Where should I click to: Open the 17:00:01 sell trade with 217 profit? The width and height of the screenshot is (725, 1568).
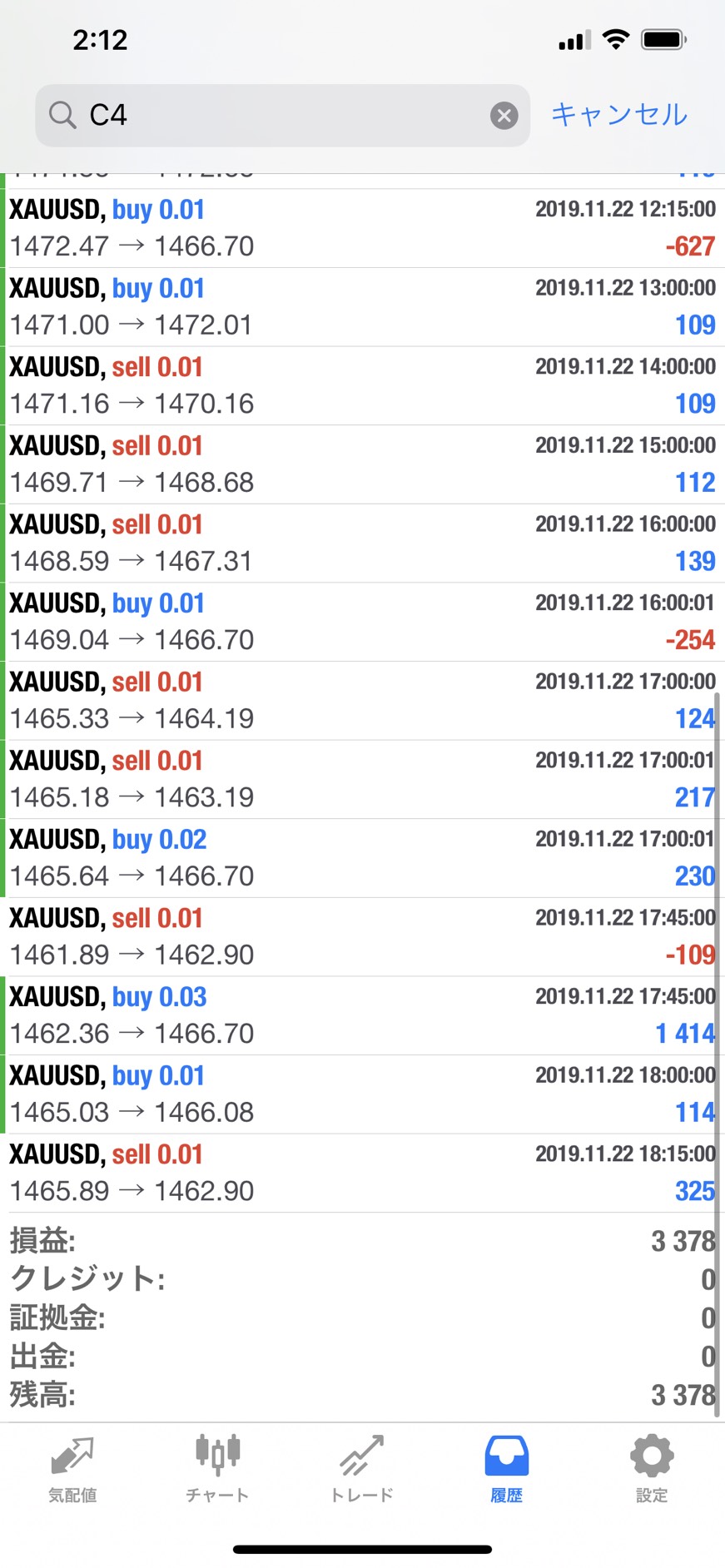coord(362,780)
